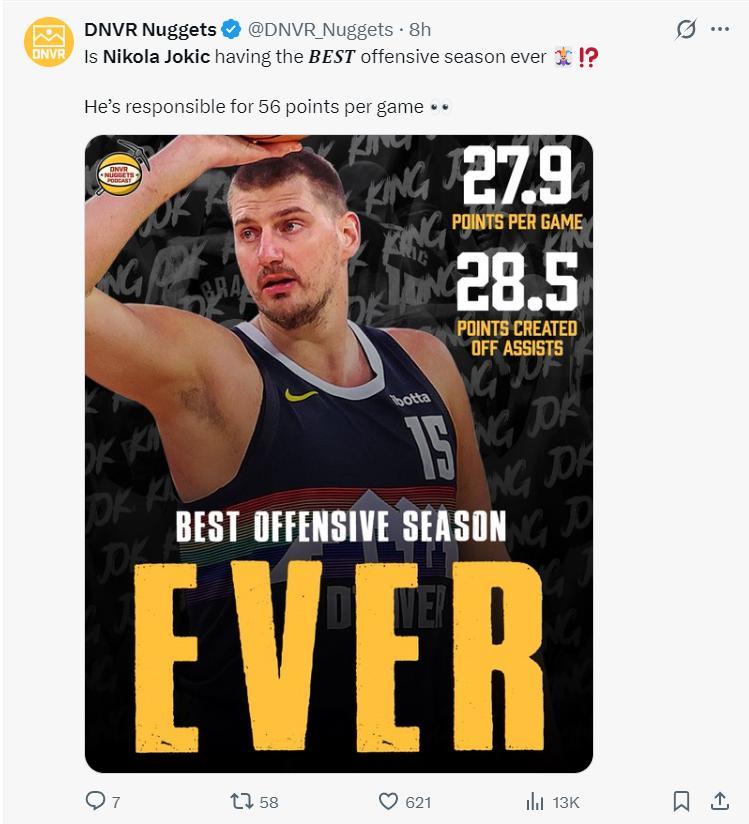Screen dimensions: 749x824
Task: Share the post via share icon
Action: click(719, 801)
